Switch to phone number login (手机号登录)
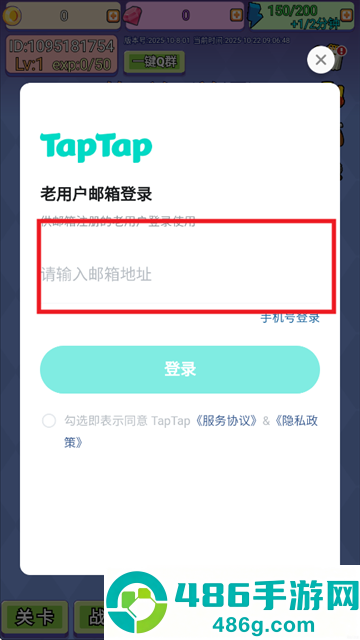This screenshot has height=640, width=360. [x=290, y=318]
